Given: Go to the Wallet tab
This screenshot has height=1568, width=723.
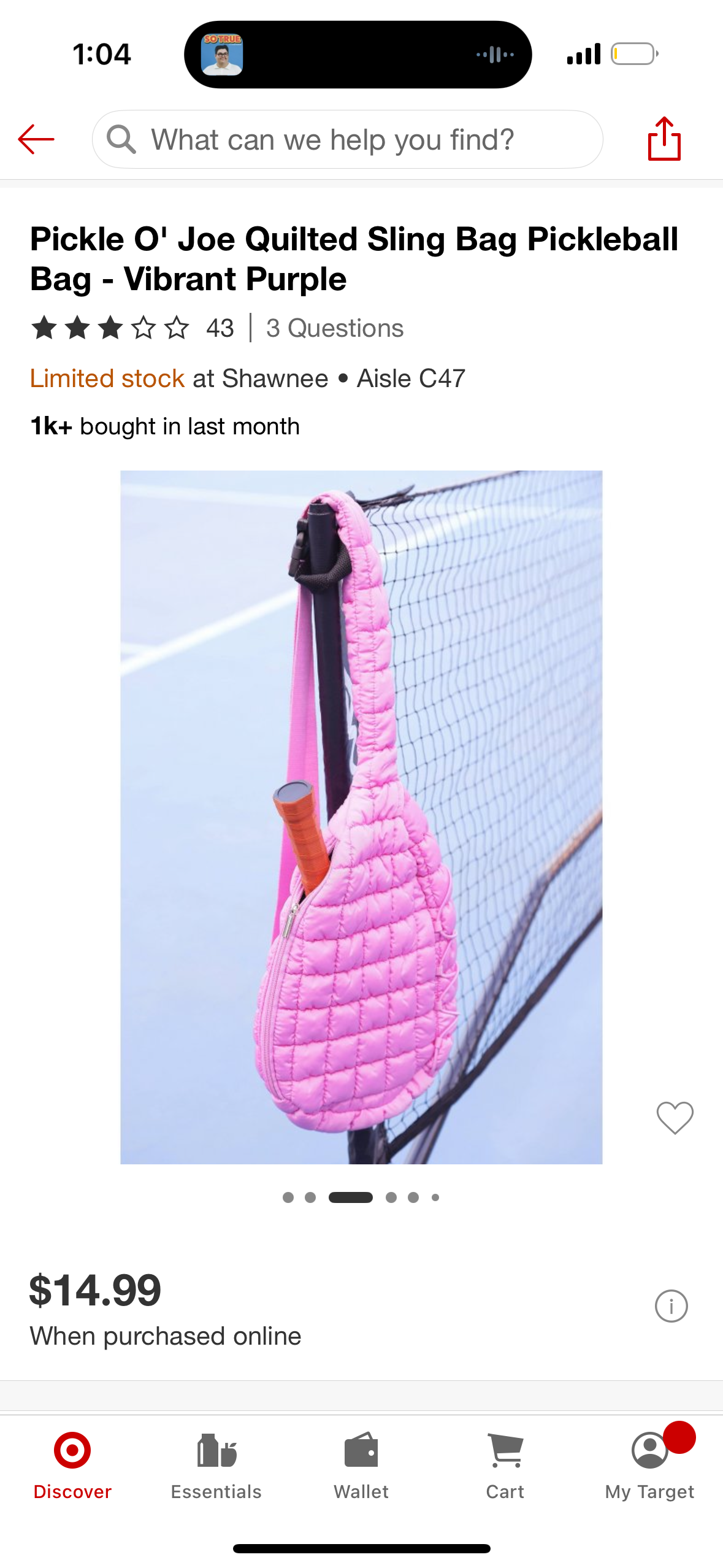Looking at the screenshot, I should (361, 1466).
